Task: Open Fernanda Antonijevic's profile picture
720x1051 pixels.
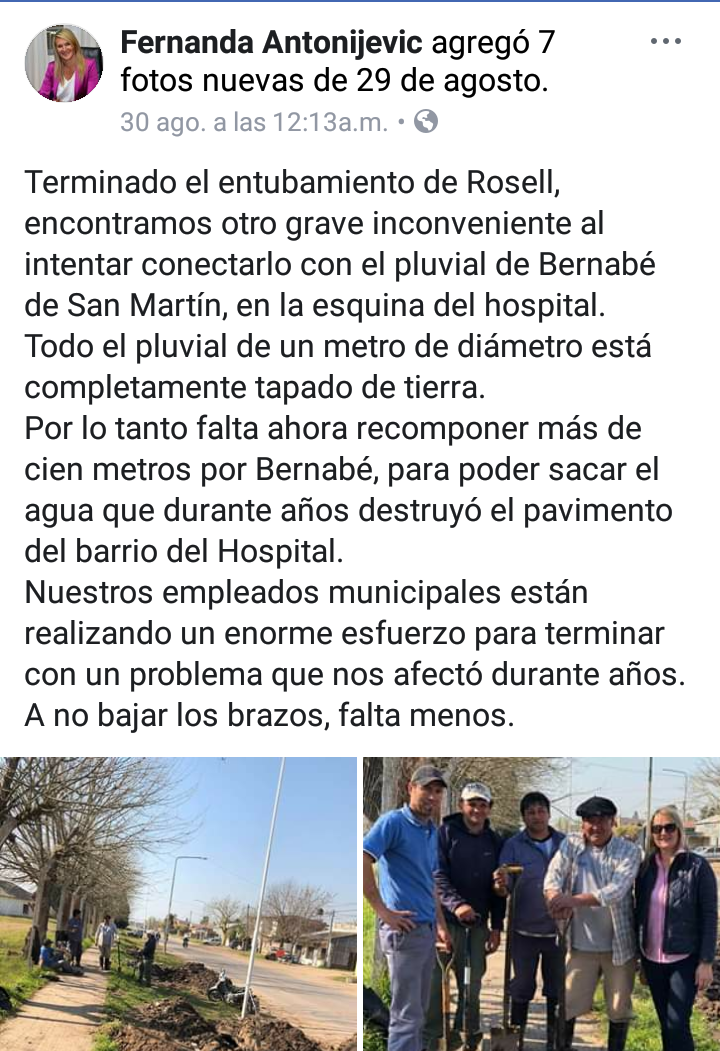Action: tap(63, 64)
